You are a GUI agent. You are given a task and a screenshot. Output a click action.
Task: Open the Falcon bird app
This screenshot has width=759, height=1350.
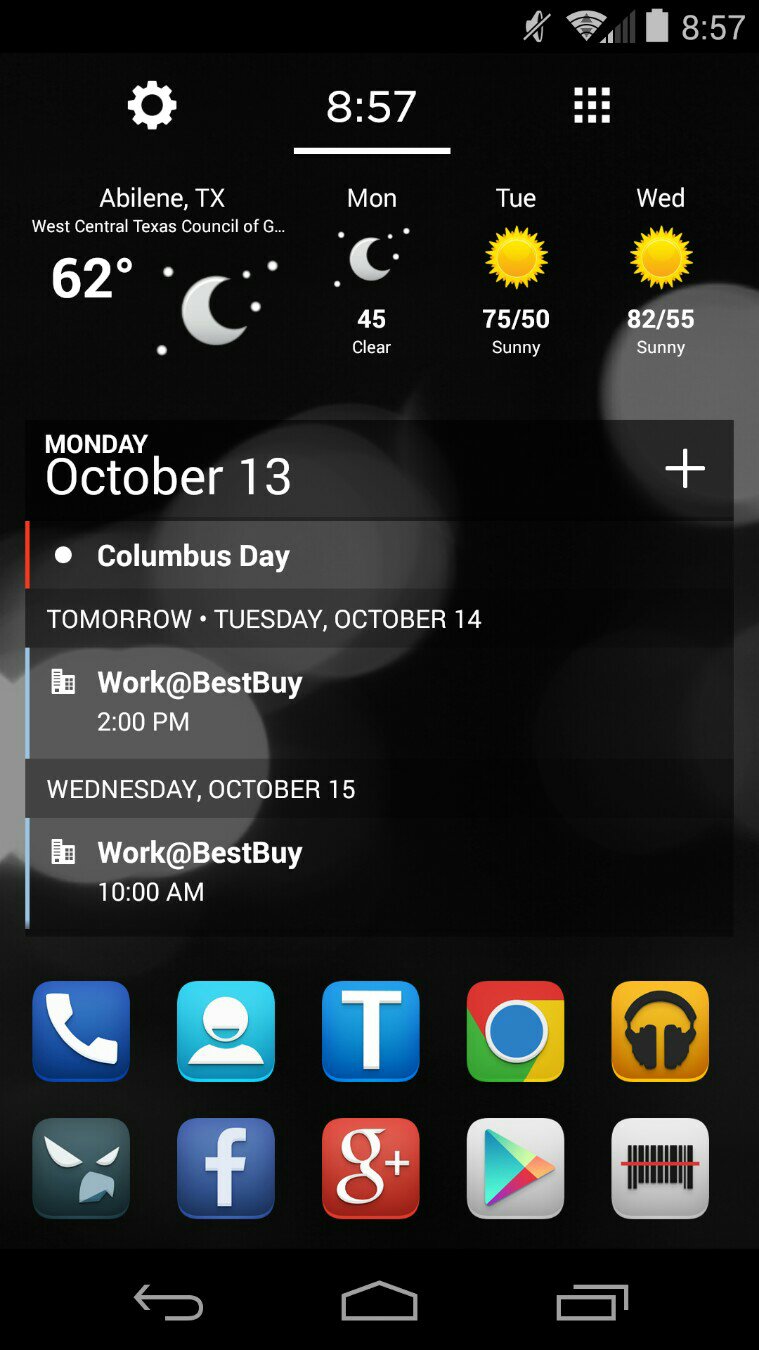coord(81,1168)
